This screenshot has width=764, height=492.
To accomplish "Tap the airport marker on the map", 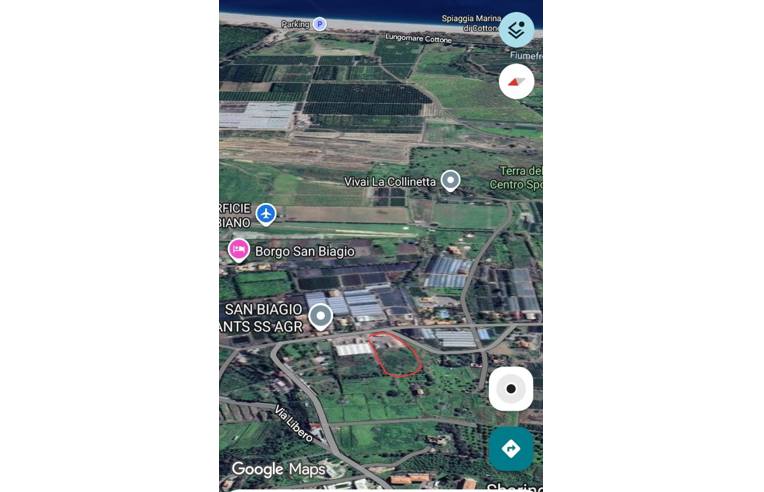I will click(265, 213).
